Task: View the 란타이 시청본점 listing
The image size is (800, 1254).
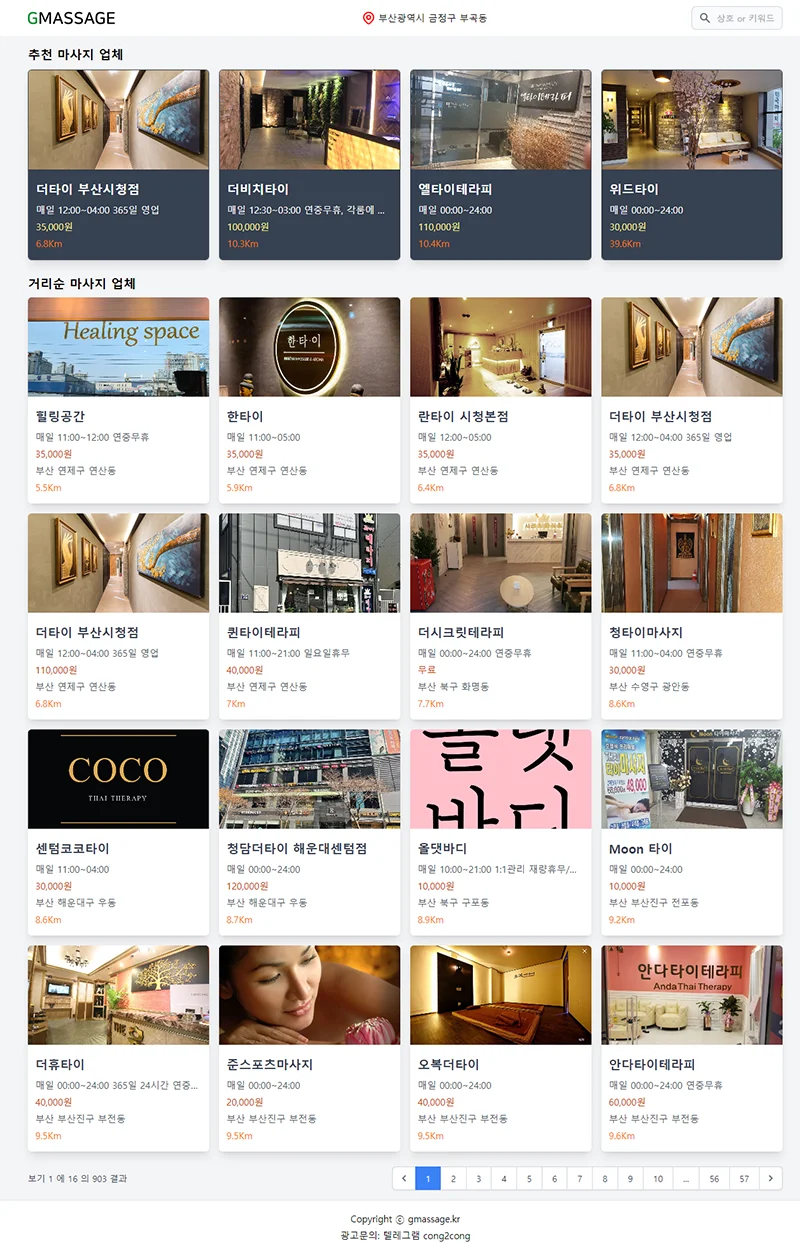Action: click(x=500, y=400)
